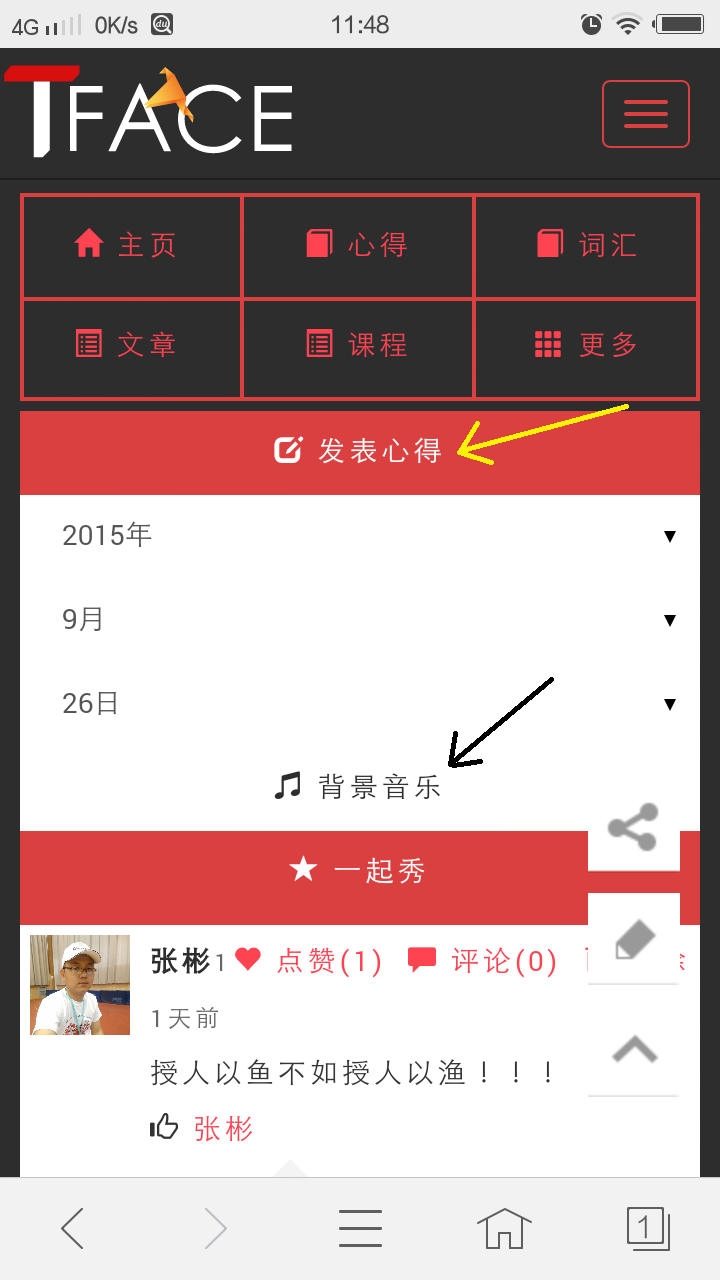Open 张彬's profile photo
Screen dimensions: 720x1280
tap(80, 985)
